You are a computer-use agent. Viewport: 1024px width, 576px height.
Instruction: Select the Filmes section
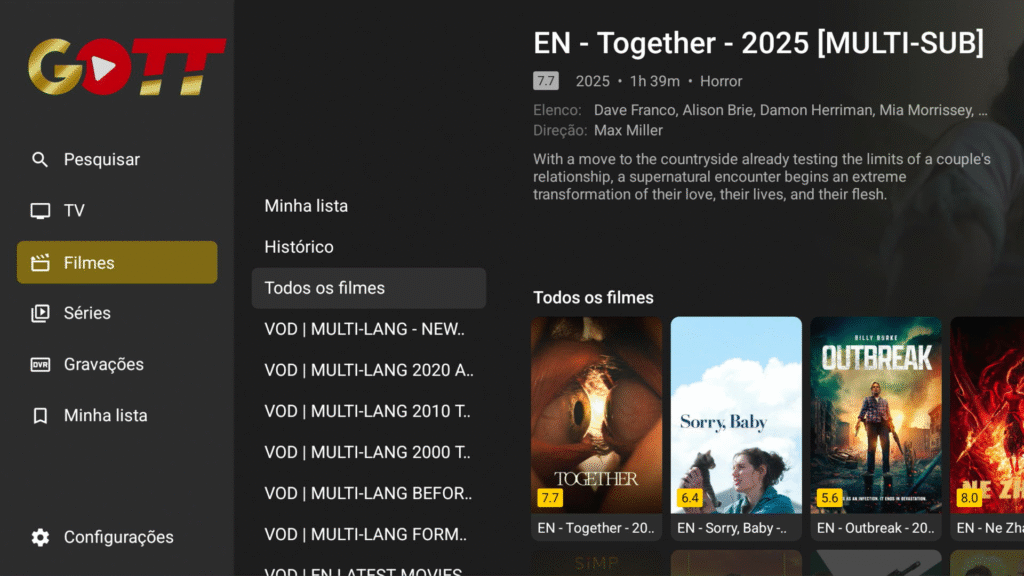tap(117, 263)
